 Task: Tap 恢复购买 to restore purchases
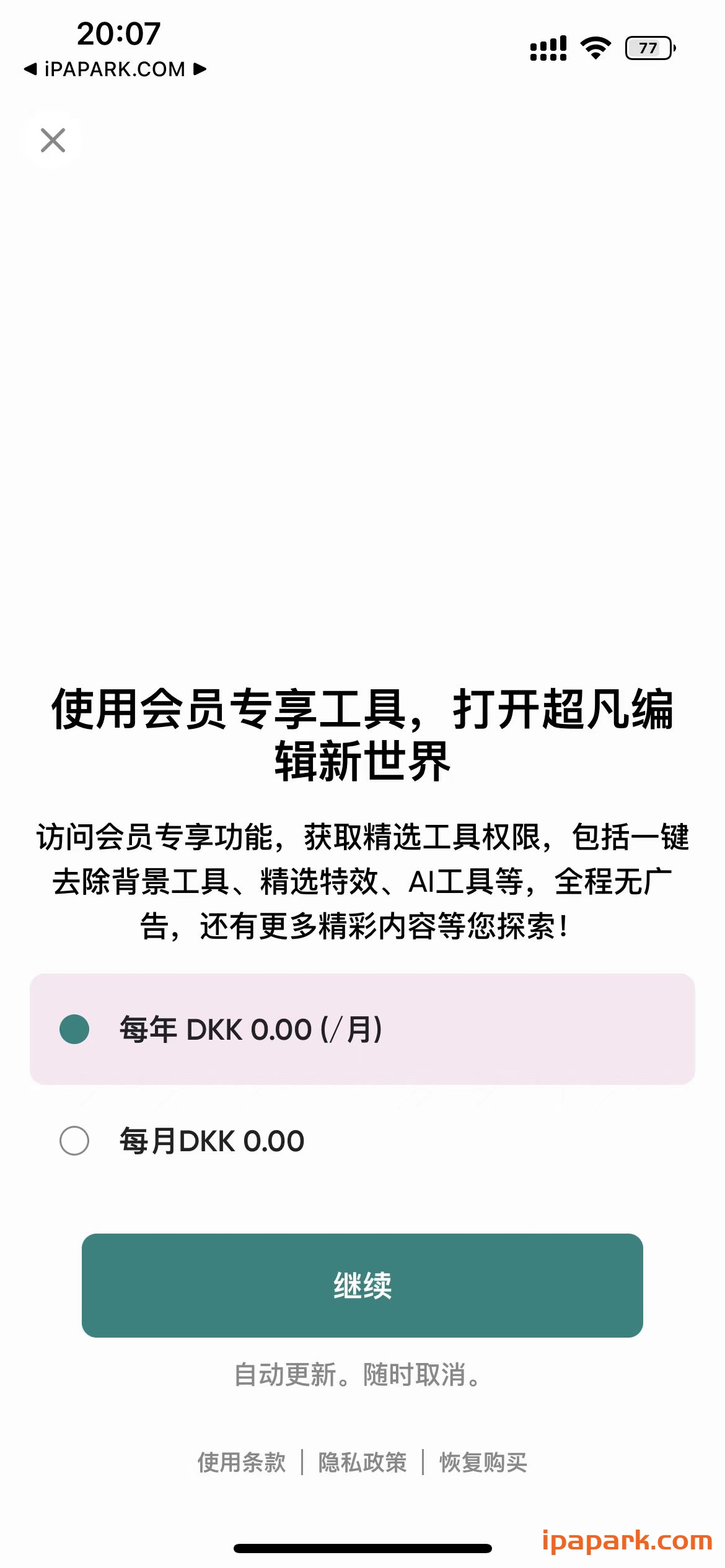(x=482, y=1461)
